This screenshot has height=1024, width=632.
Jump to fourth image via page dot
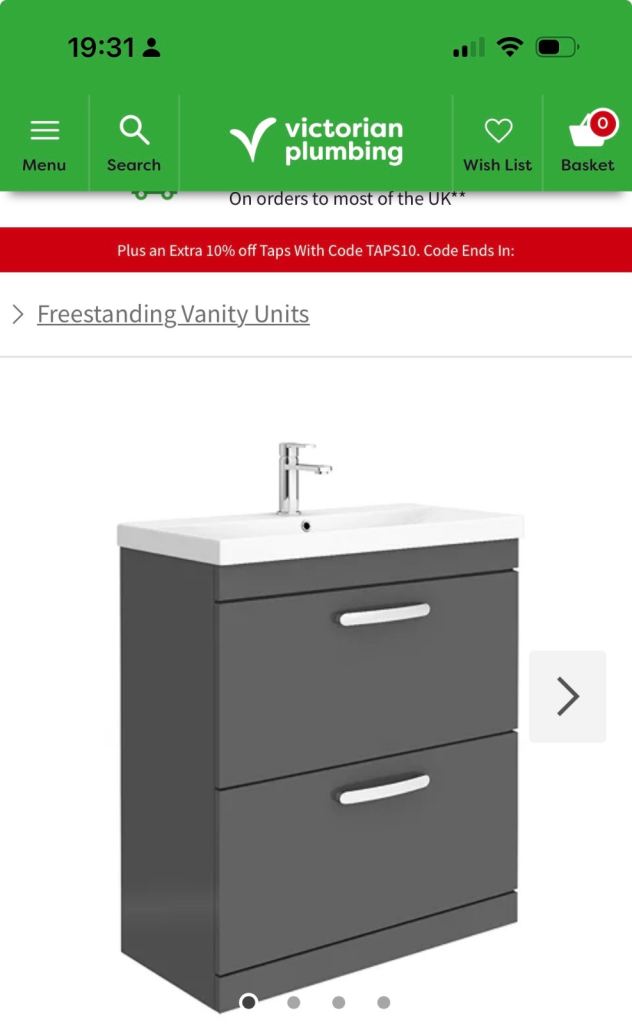click(384, 1002)
